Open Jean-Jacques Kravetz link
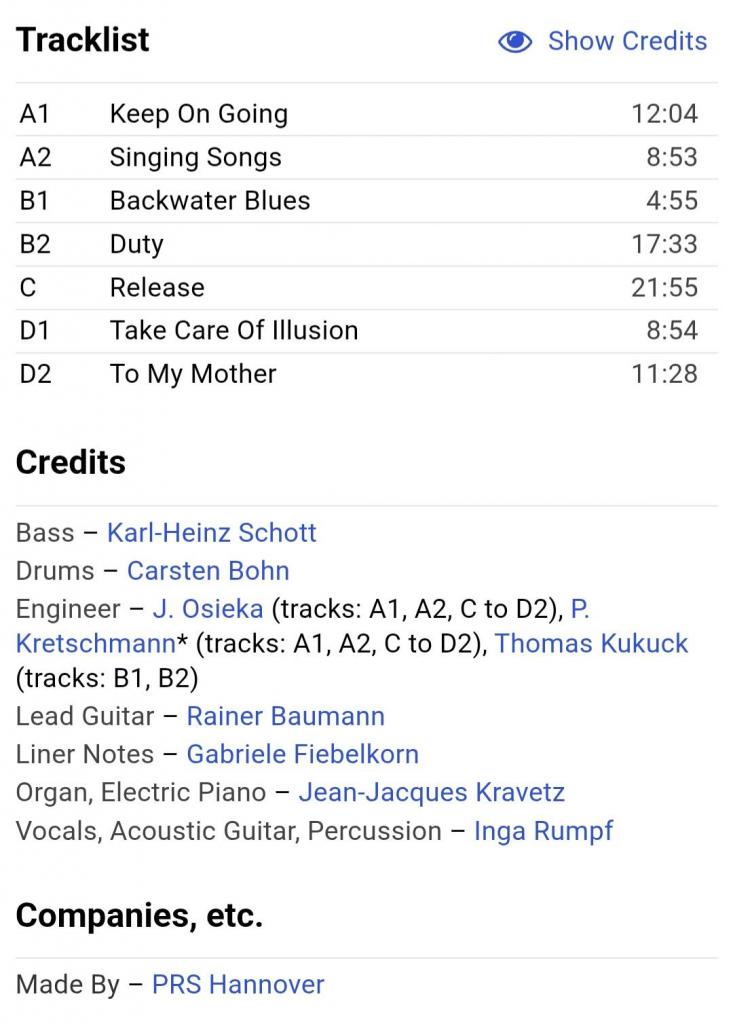This screenshot has height=1024, width=733. point(431,793)
